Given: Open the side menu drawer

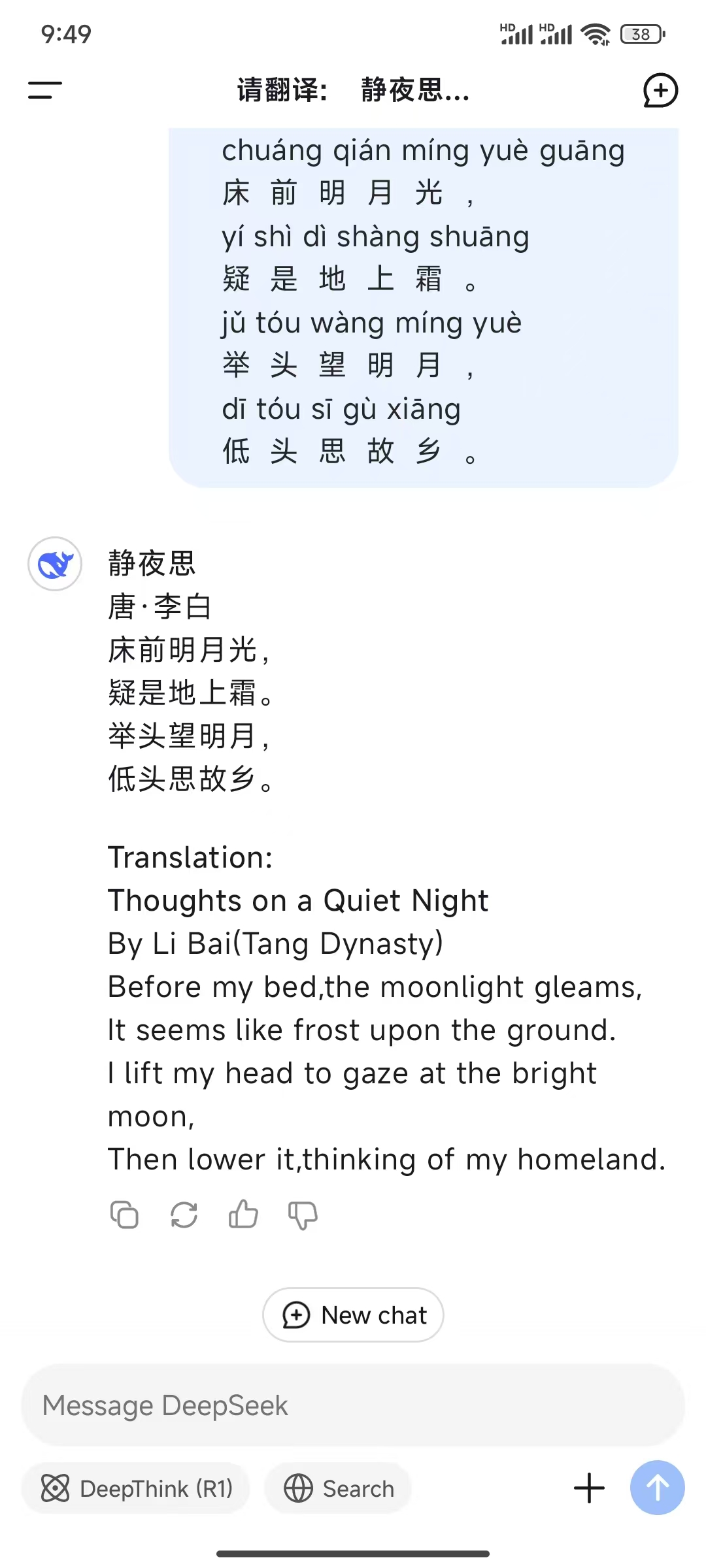Looking at the screenshot, I should click(x=45, y=90).
